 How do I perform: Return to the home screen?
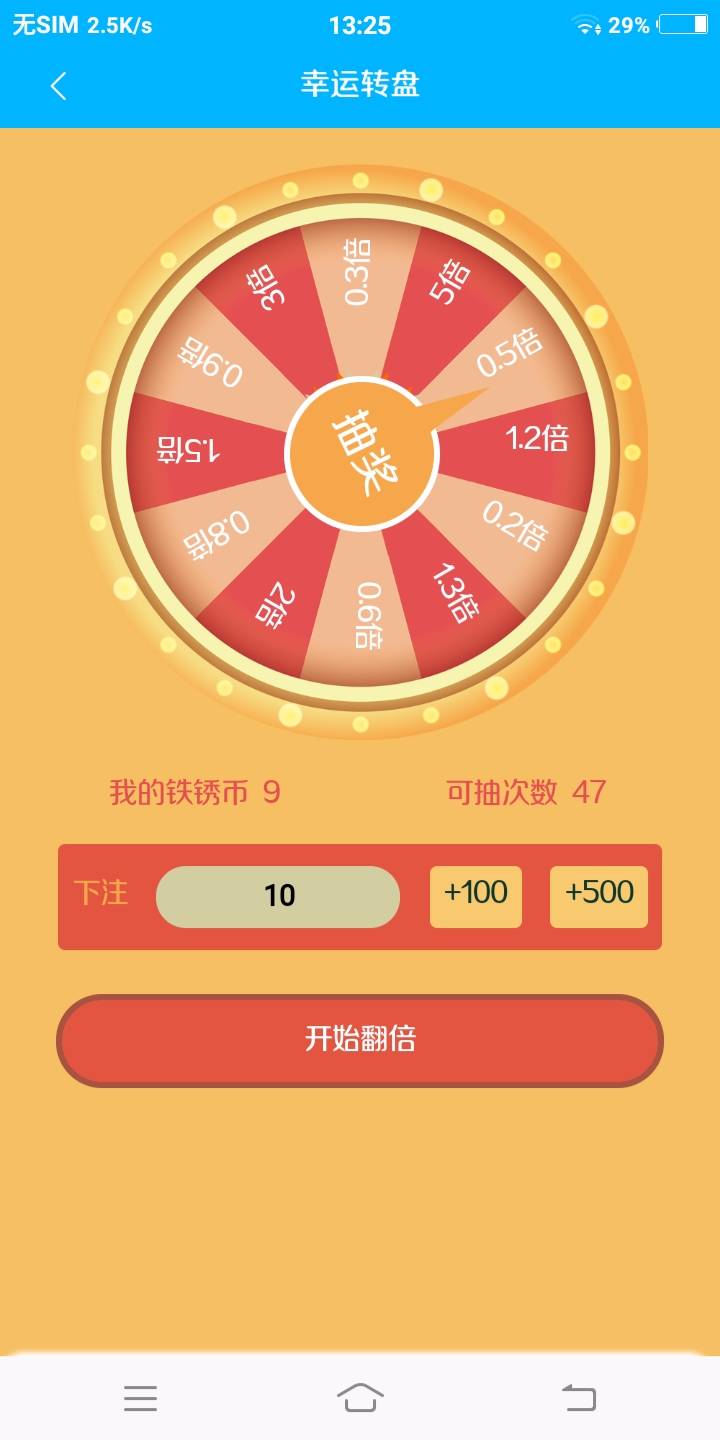[x=360, y=1398]
